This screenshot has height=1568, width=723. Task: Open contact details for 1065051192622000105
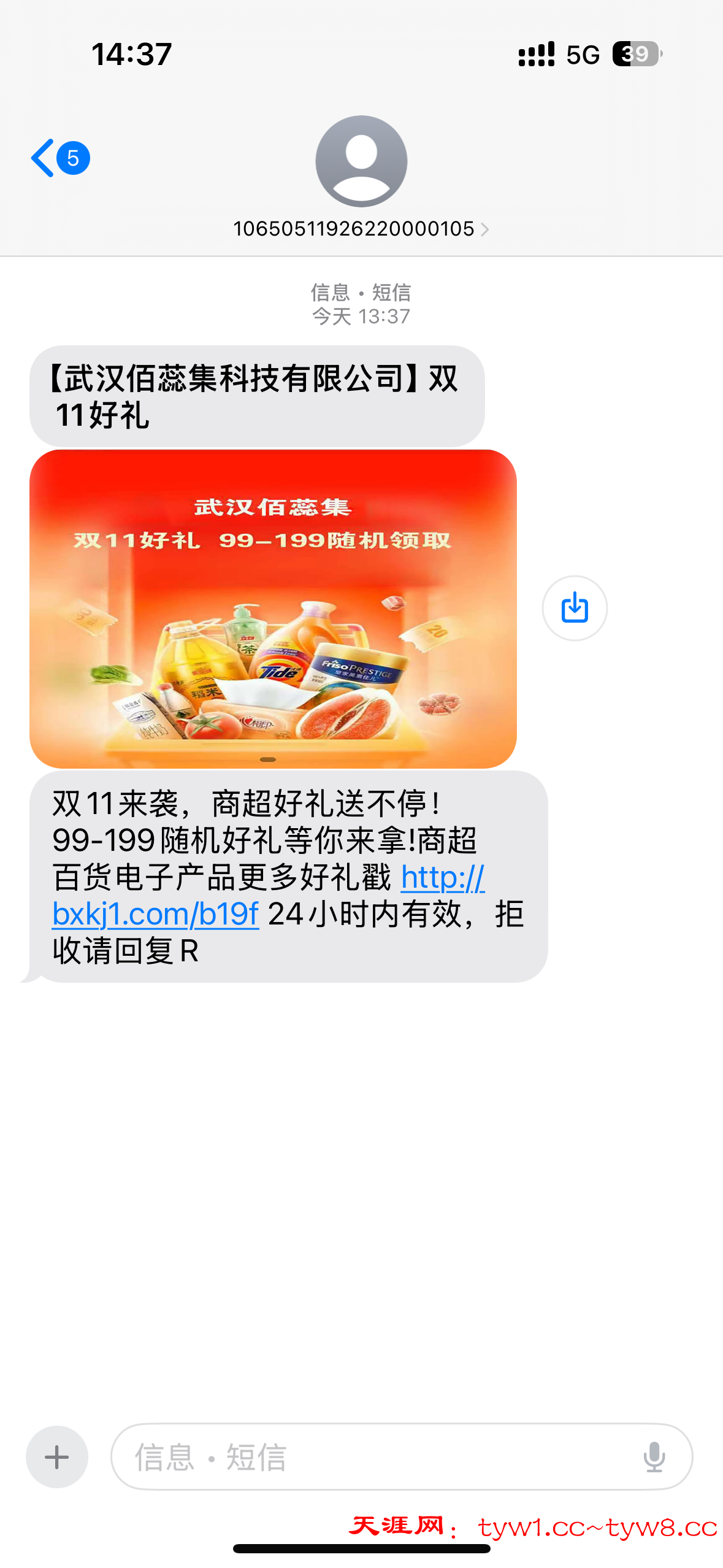(x=361, y=228)
